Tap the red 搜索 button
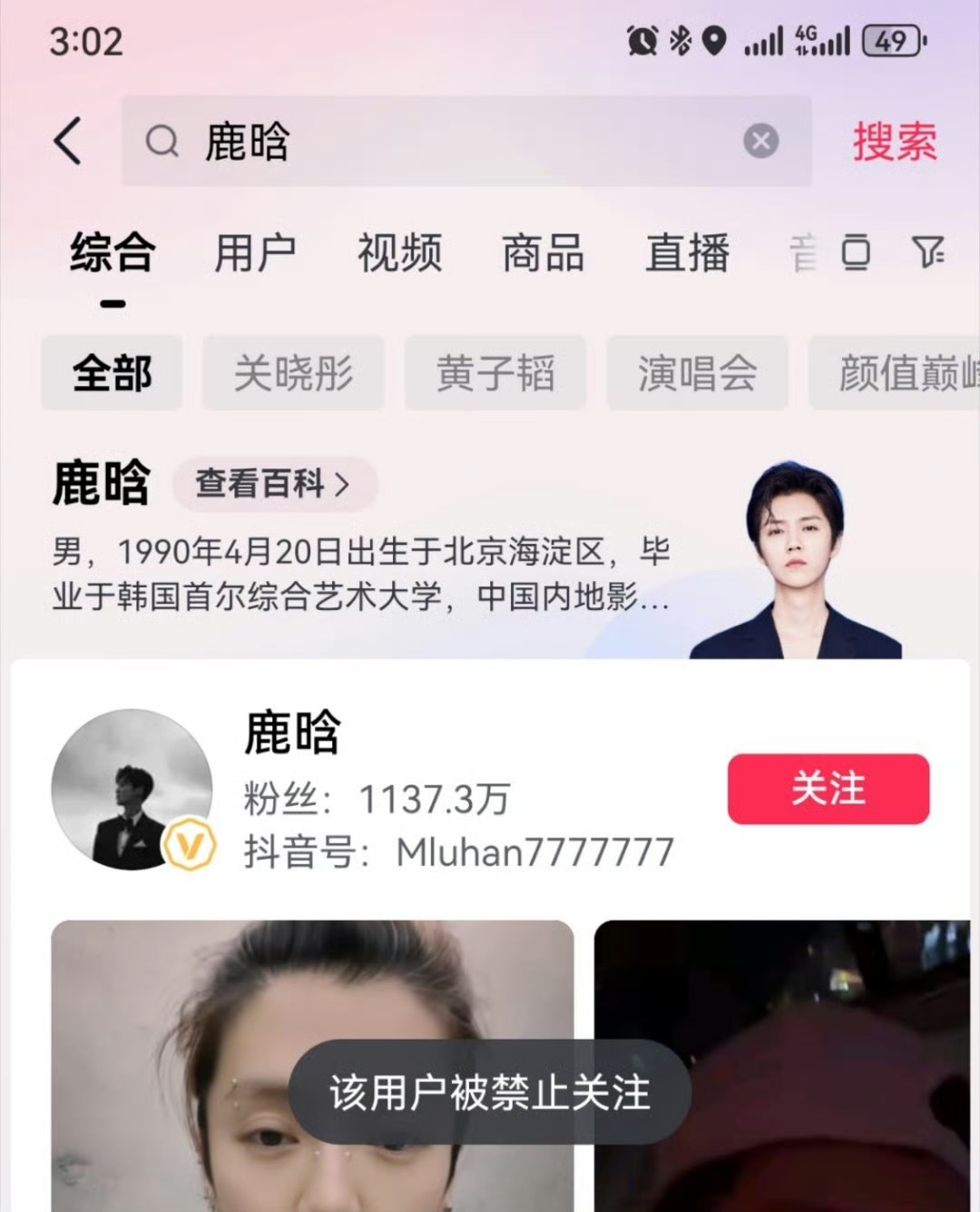This screenshot has height=1212, width=980. (x=894, y=142)
